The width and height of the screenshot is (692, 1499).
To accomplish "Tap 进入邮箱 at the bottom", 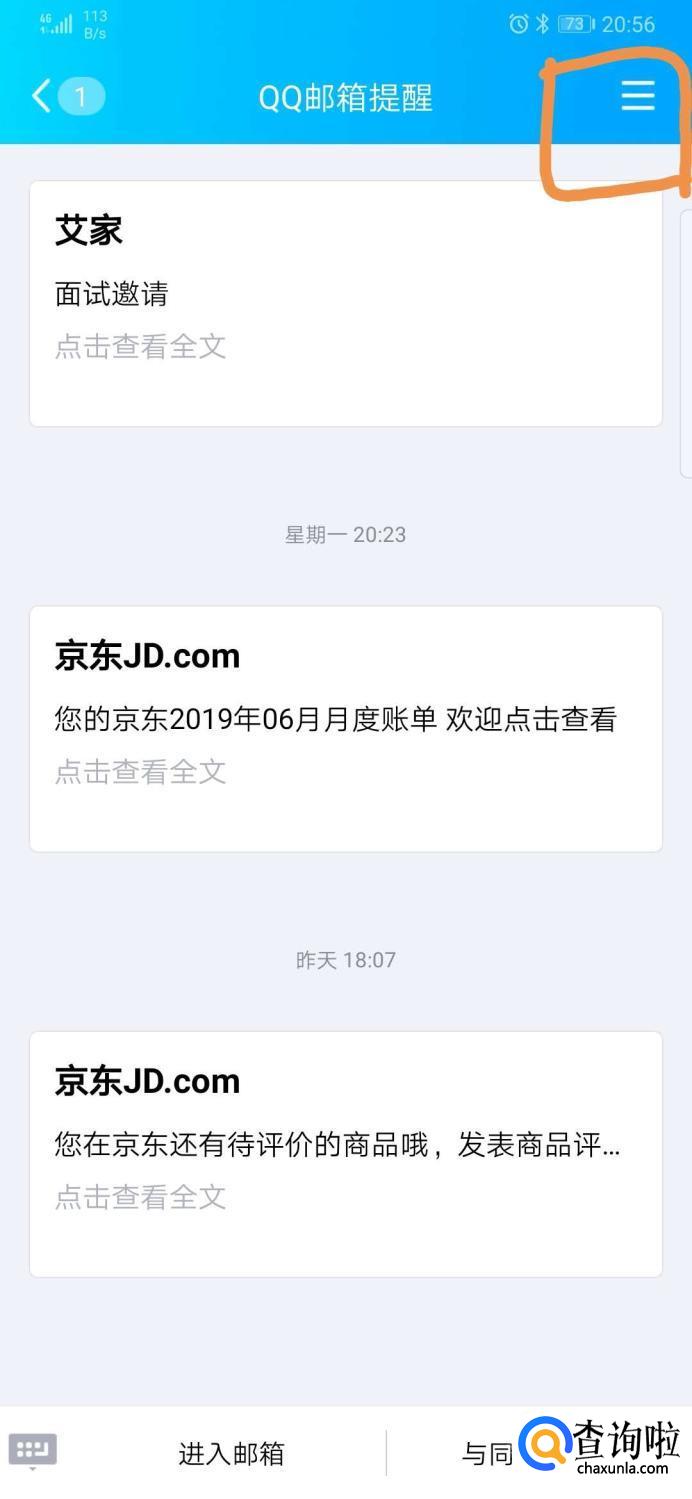I will click(231, 1453).
